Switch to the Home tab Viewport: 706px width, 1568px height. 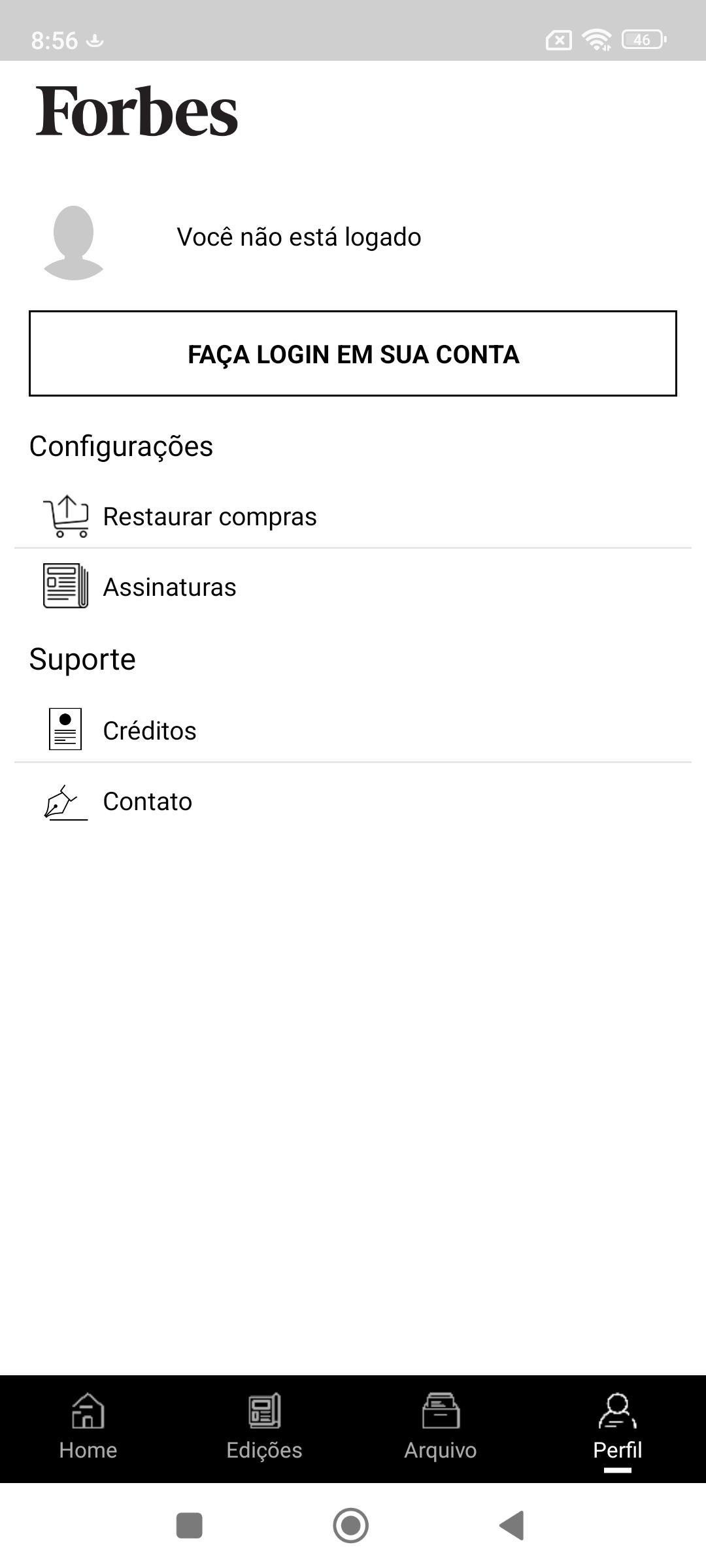click(88, 1428)
